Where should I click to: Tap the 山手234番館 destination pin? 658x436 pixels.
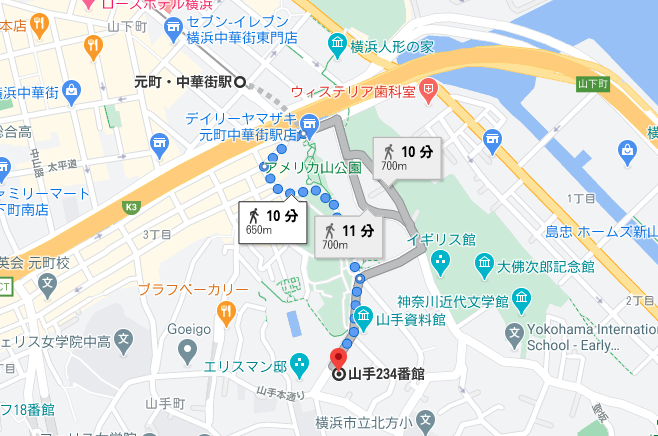[x=338, y=360]
